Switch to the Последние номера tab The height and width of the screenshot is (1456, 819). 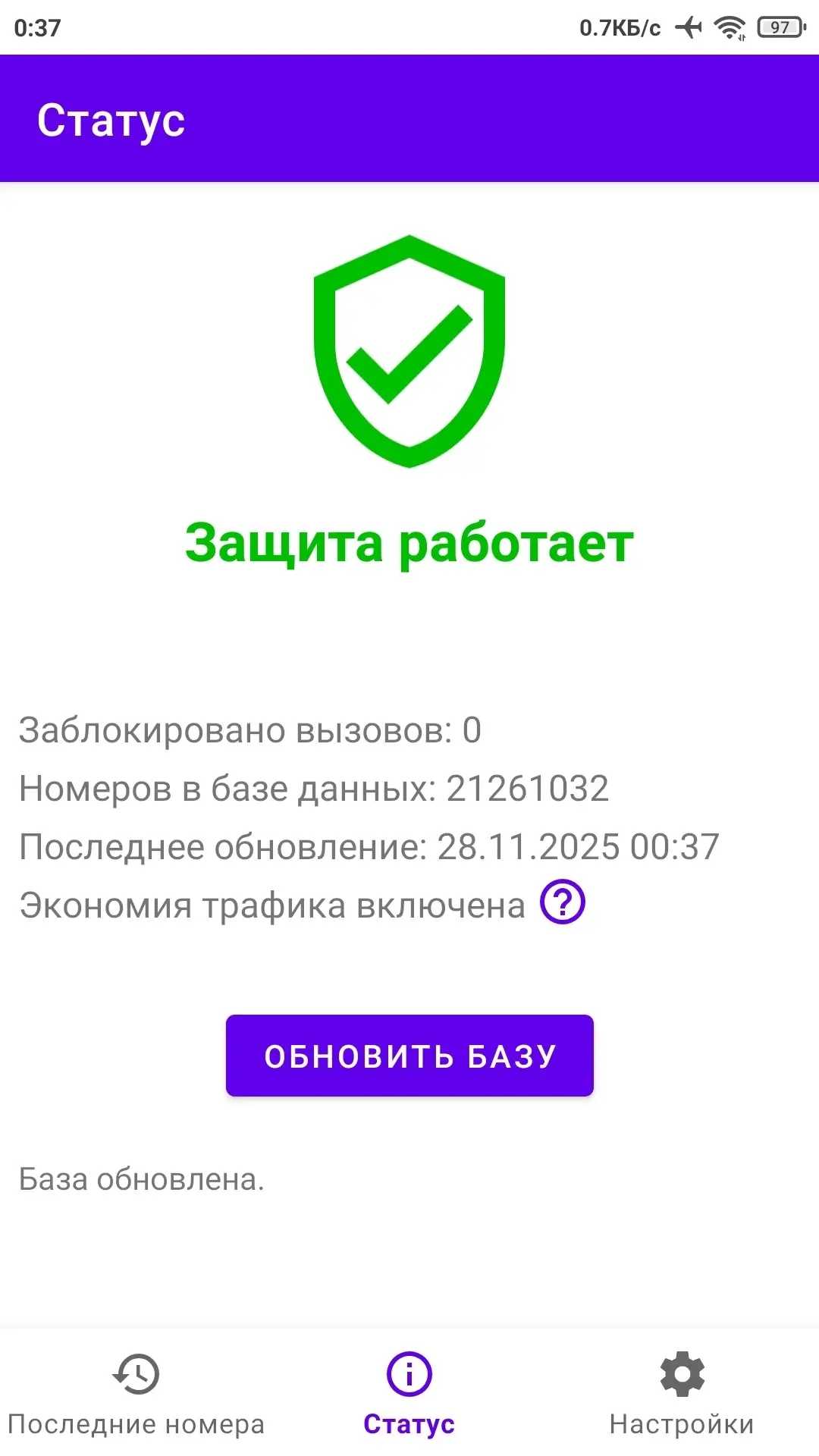136,1394
